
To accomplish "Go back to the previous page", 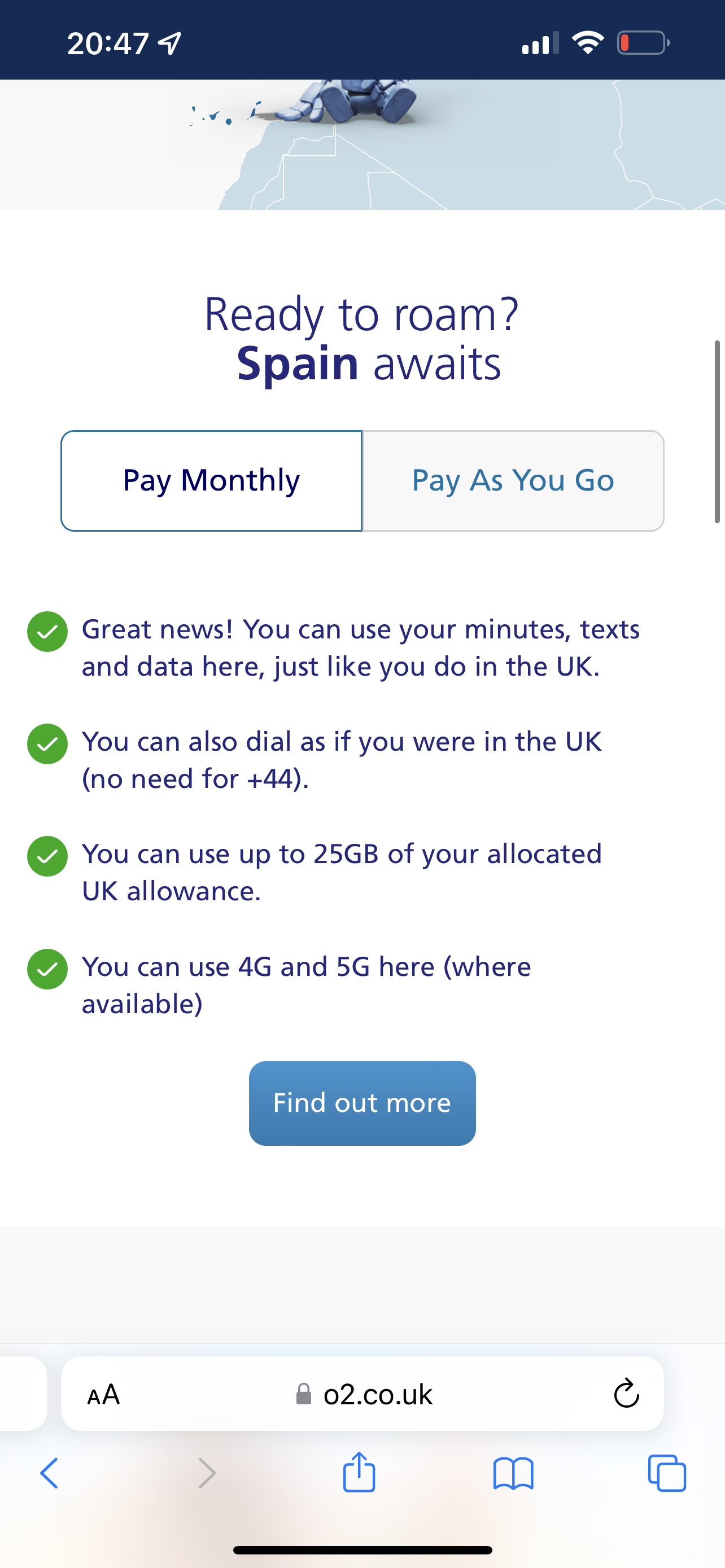I will 49,1473.
